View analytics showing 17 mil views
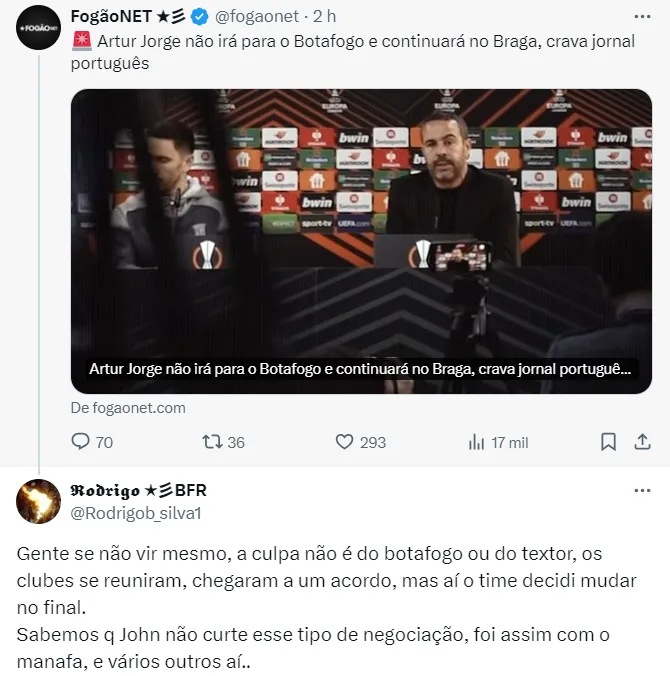 (478, 441)
